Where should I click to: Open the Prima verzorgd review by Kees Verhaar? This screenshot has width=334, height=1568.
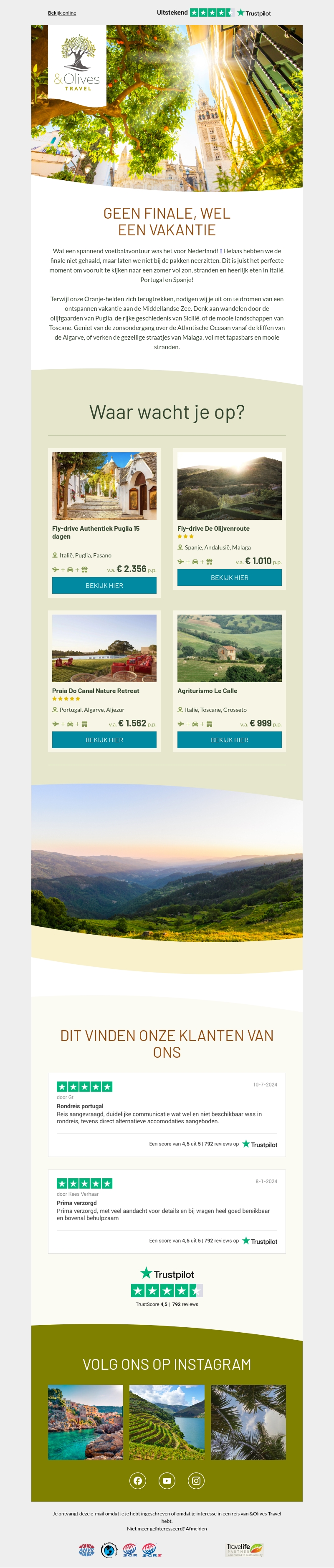[x=167, y=1211]
